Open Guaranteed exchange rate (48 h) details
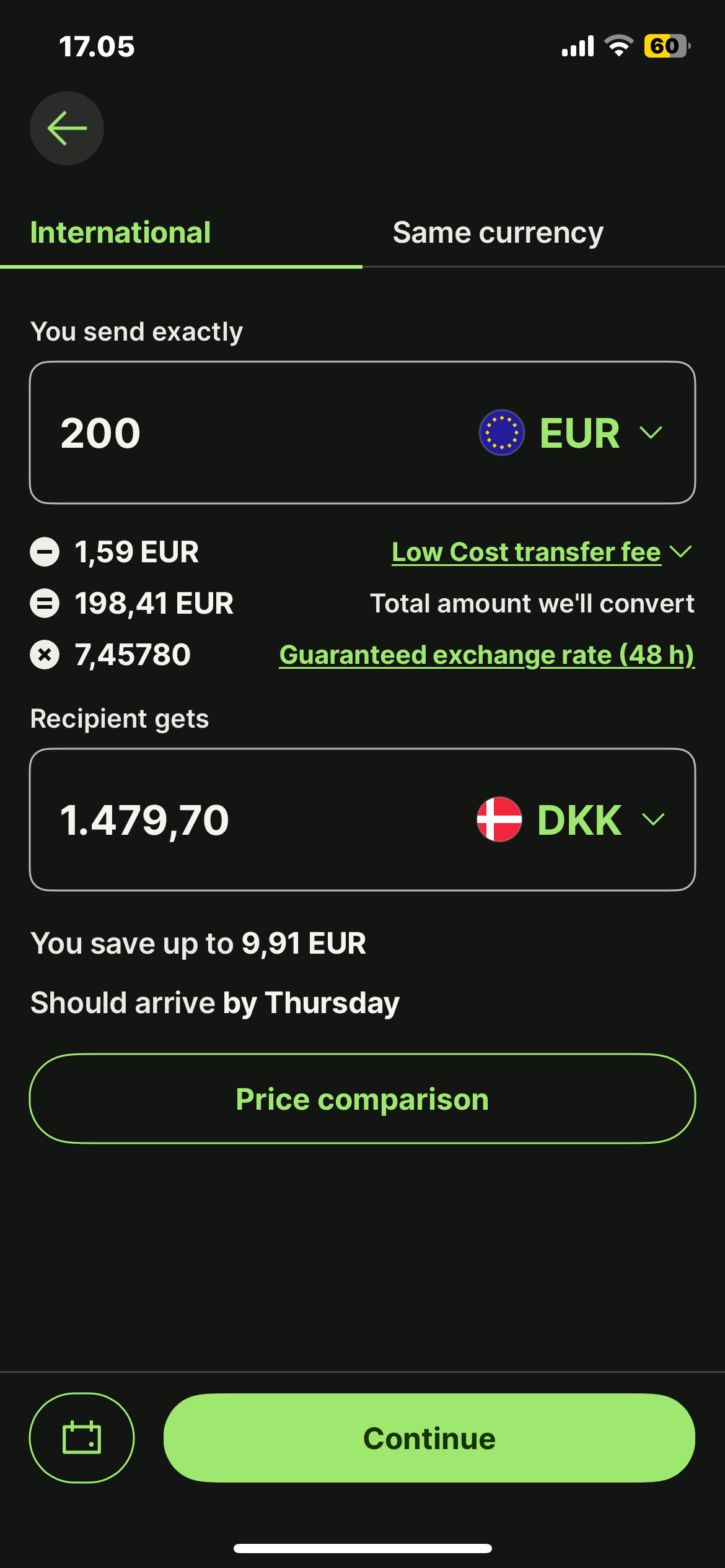 click(486, 655)
